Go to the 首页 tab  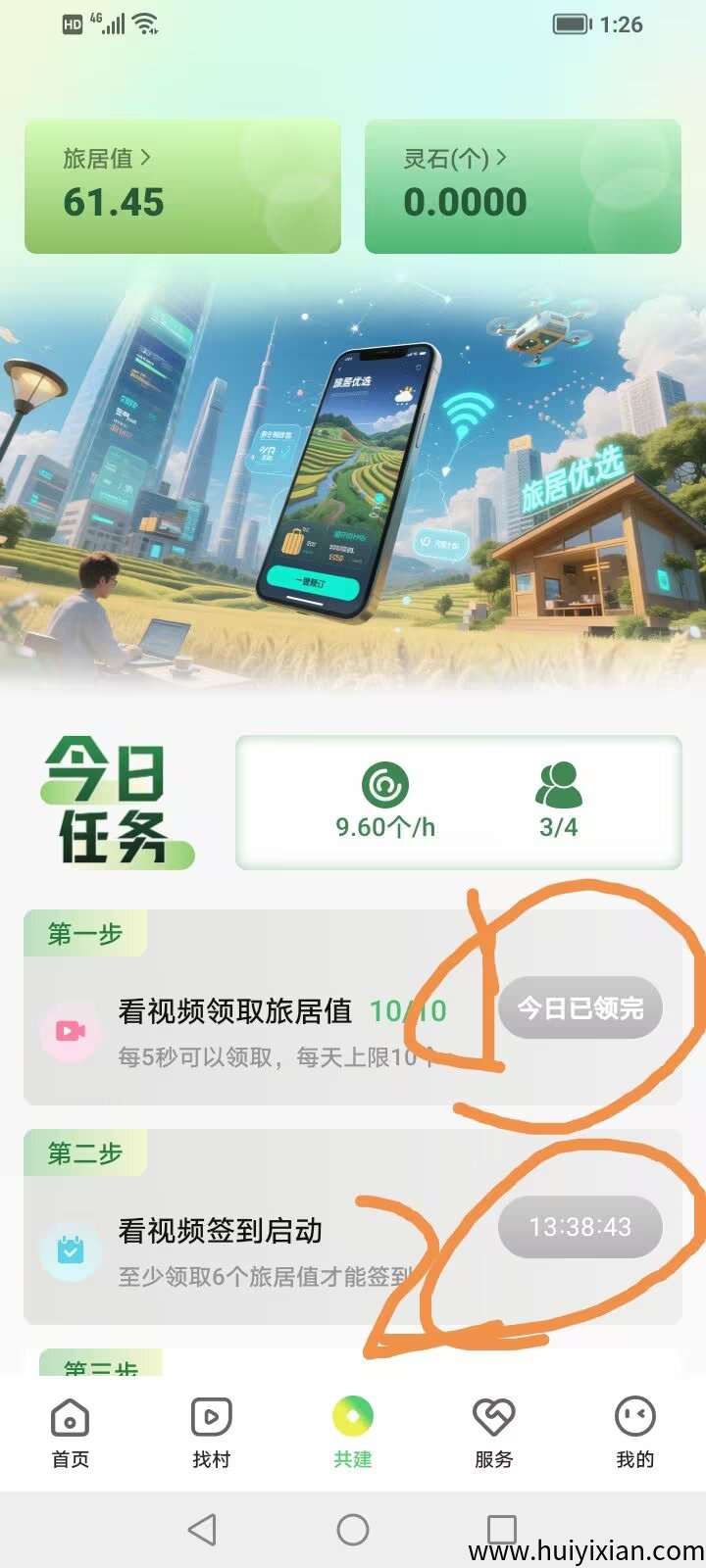71,1433
